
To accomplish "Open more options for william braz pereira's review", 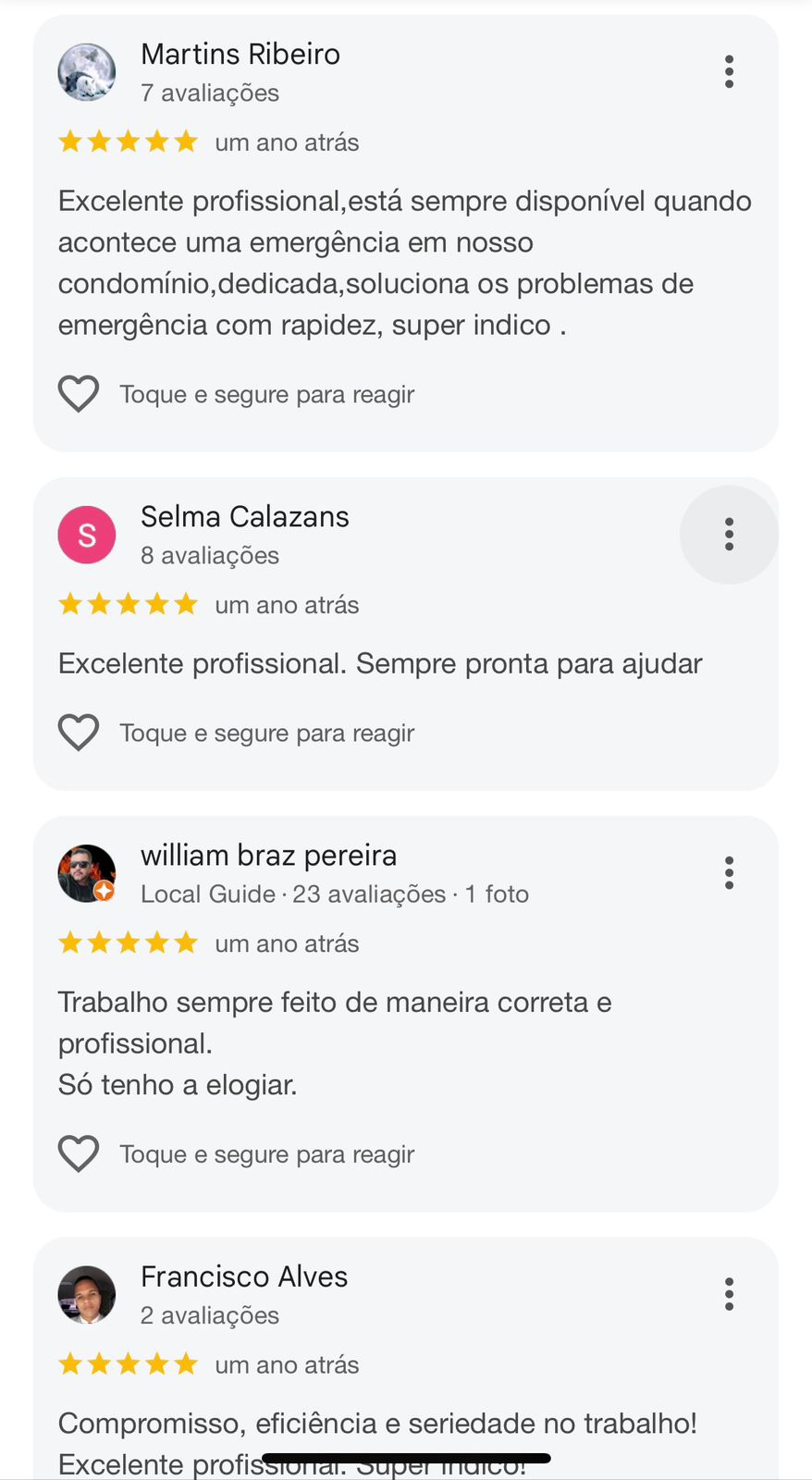I will point(729,872).
